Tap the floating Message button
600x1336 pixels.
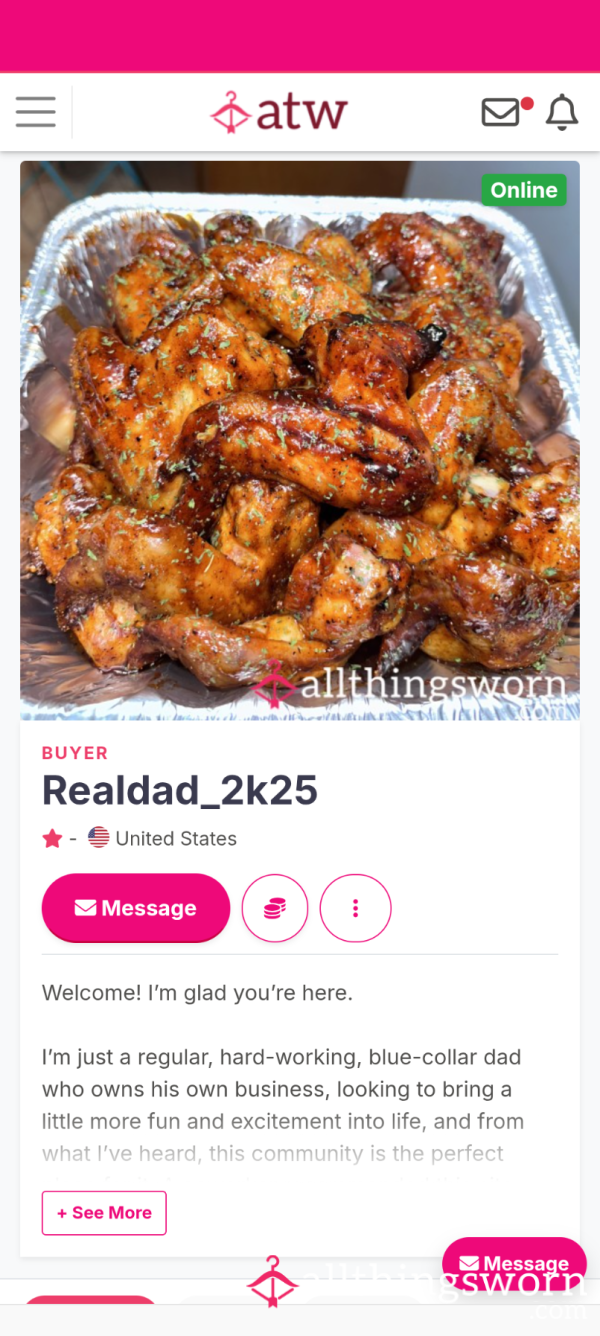pos(514,1264)
